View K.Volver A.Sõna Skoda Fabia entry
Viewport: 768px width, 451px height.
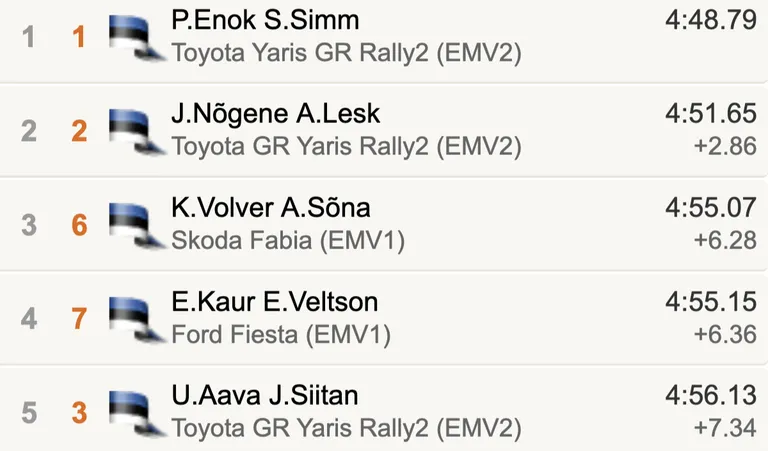pyautogui.click(x=270, y=208)
